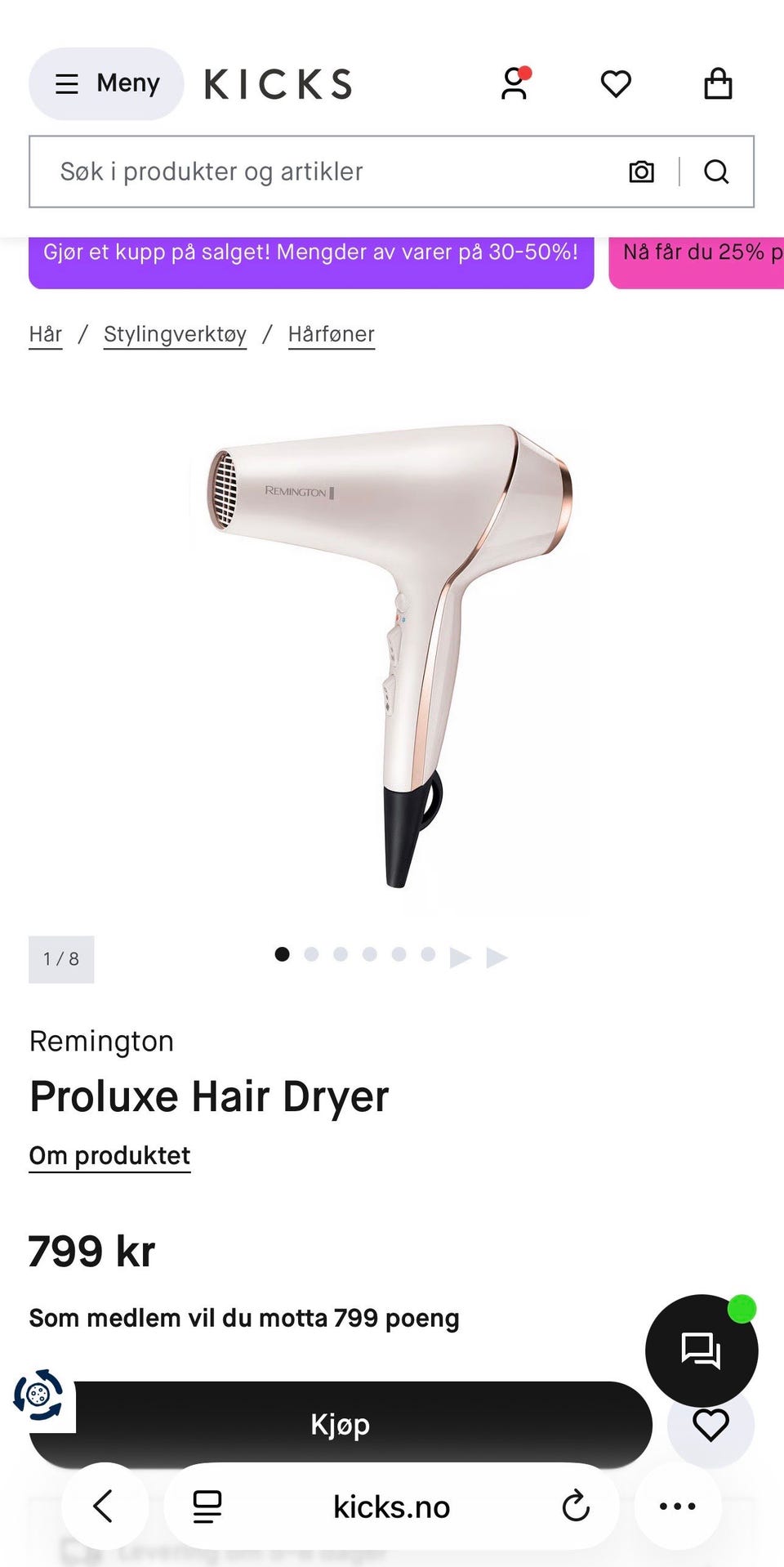This screenshot has width=784, height=1567.
Task: Tap the magnifying glass search icon
Action: point(716,172)
